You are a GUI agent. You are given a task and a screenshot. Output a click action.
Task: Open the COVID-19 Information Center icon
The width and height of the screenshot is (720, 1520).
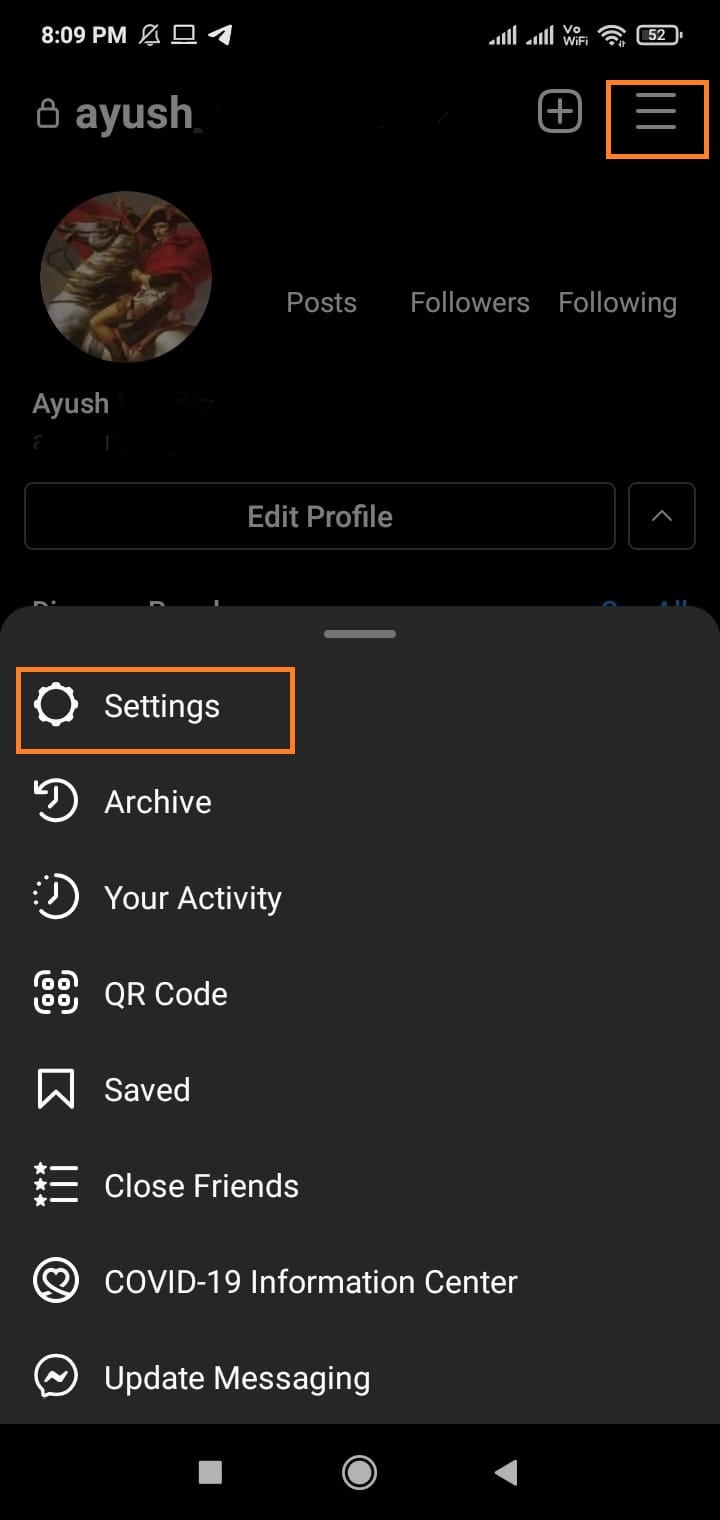55,1281
